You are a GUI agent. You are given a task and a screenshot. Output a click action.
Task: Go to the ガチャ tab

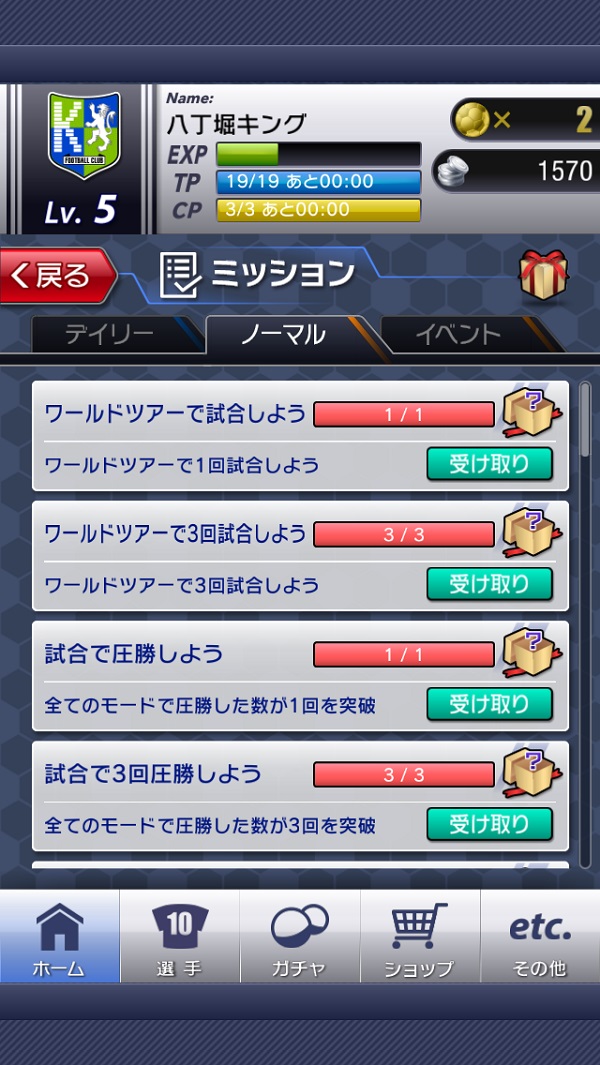pos(300,937)
